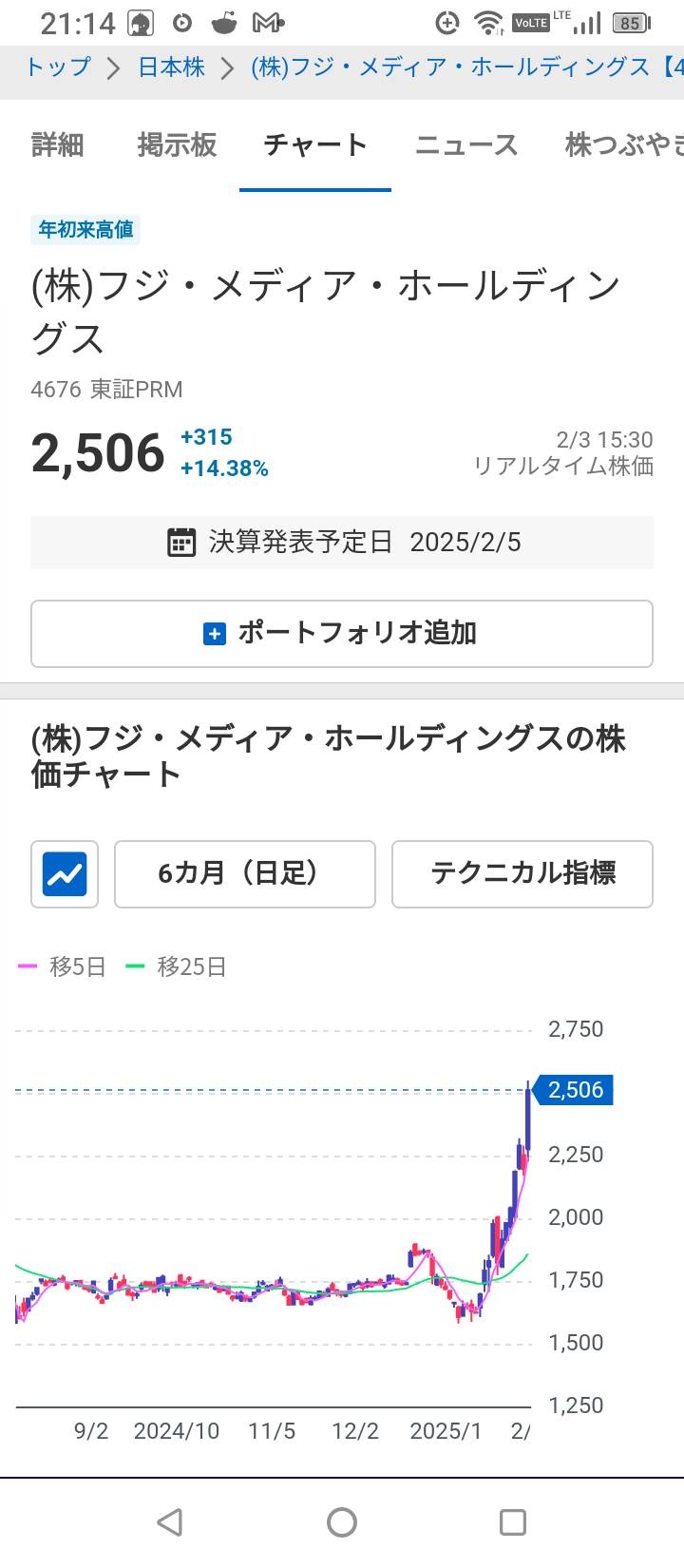Open the テクニカル指標 options
The image size is (684, 1568).
click(x=522, y=874)
